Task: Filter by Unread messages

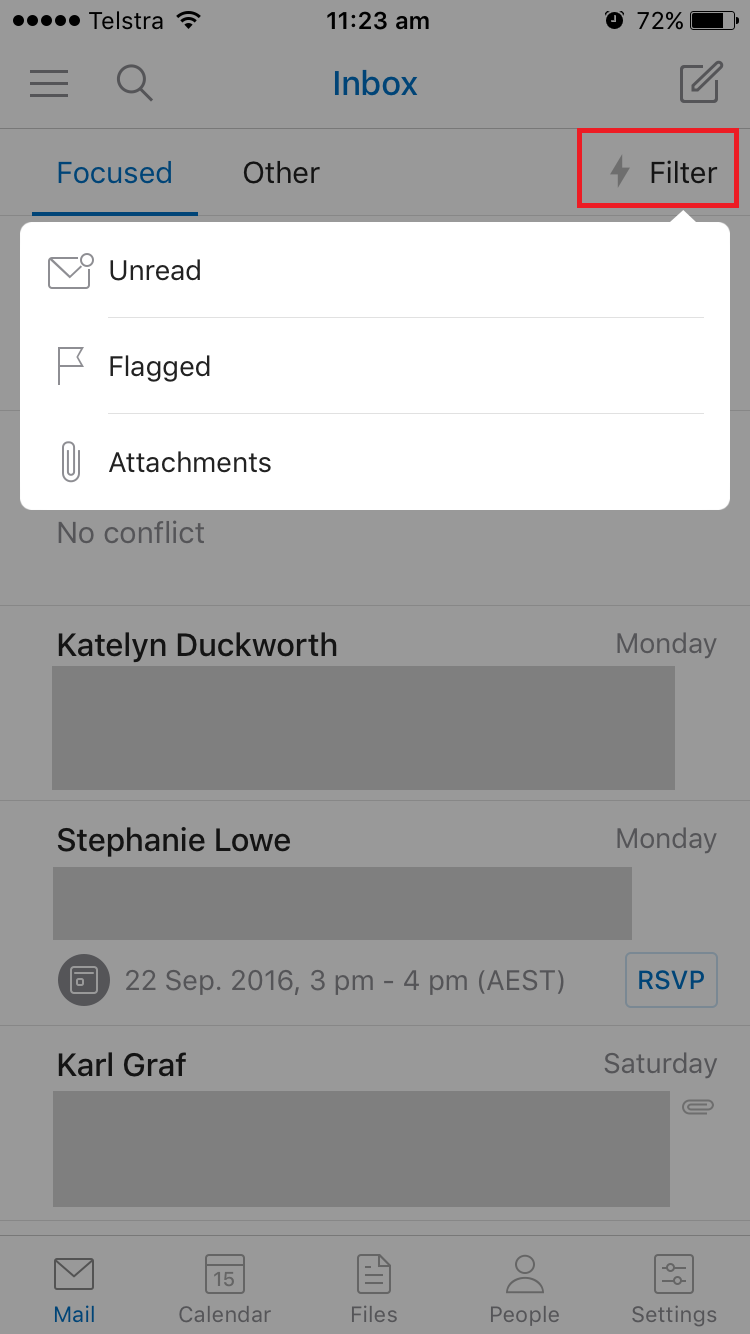Action: pyautogui.click(x=375, y=271)
